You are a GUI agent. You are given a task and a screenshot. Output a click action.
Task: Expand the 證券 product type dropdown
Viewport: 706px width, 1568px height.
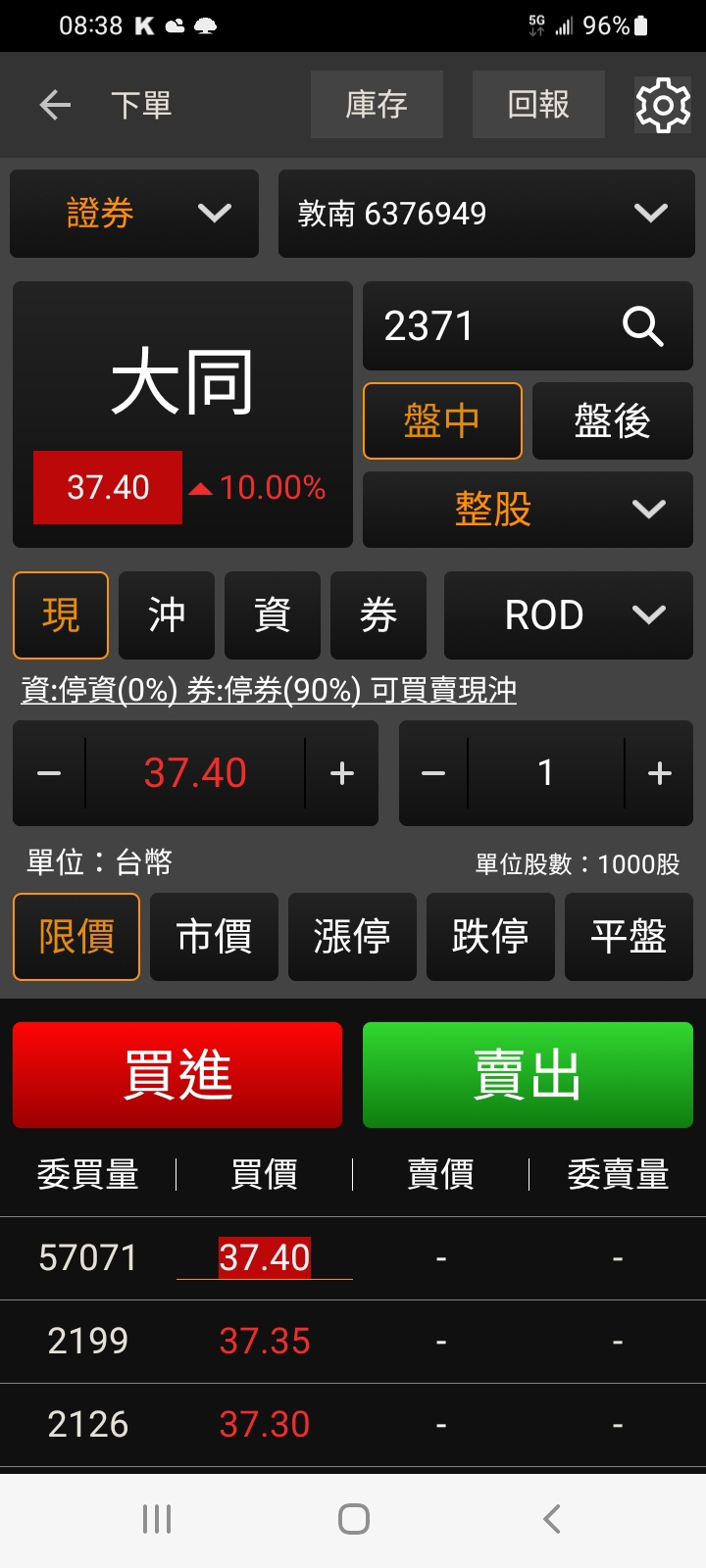click(x=134, y=214)
